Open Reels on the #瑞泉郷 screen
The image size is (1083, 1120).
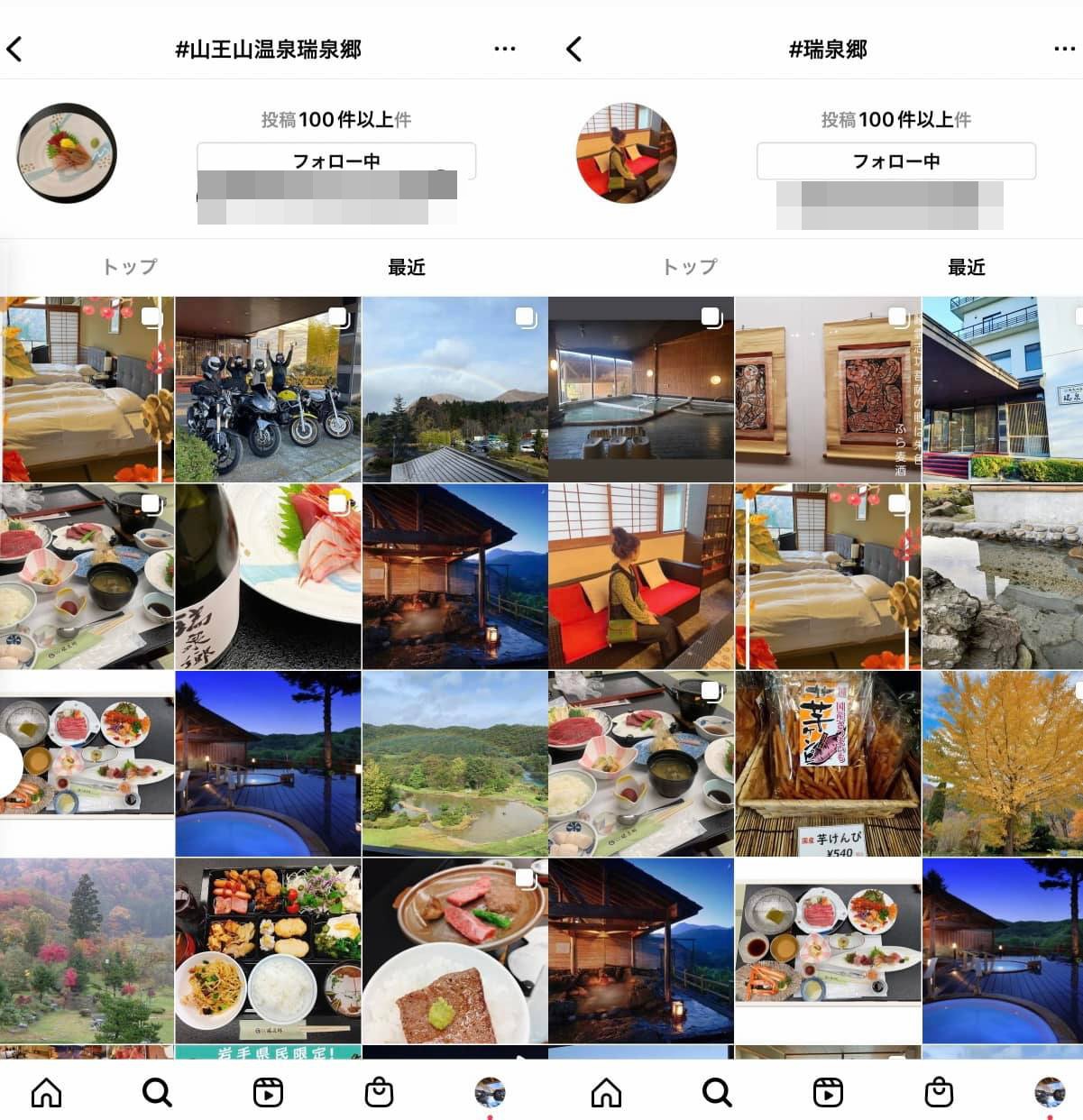pos(828,1092)
